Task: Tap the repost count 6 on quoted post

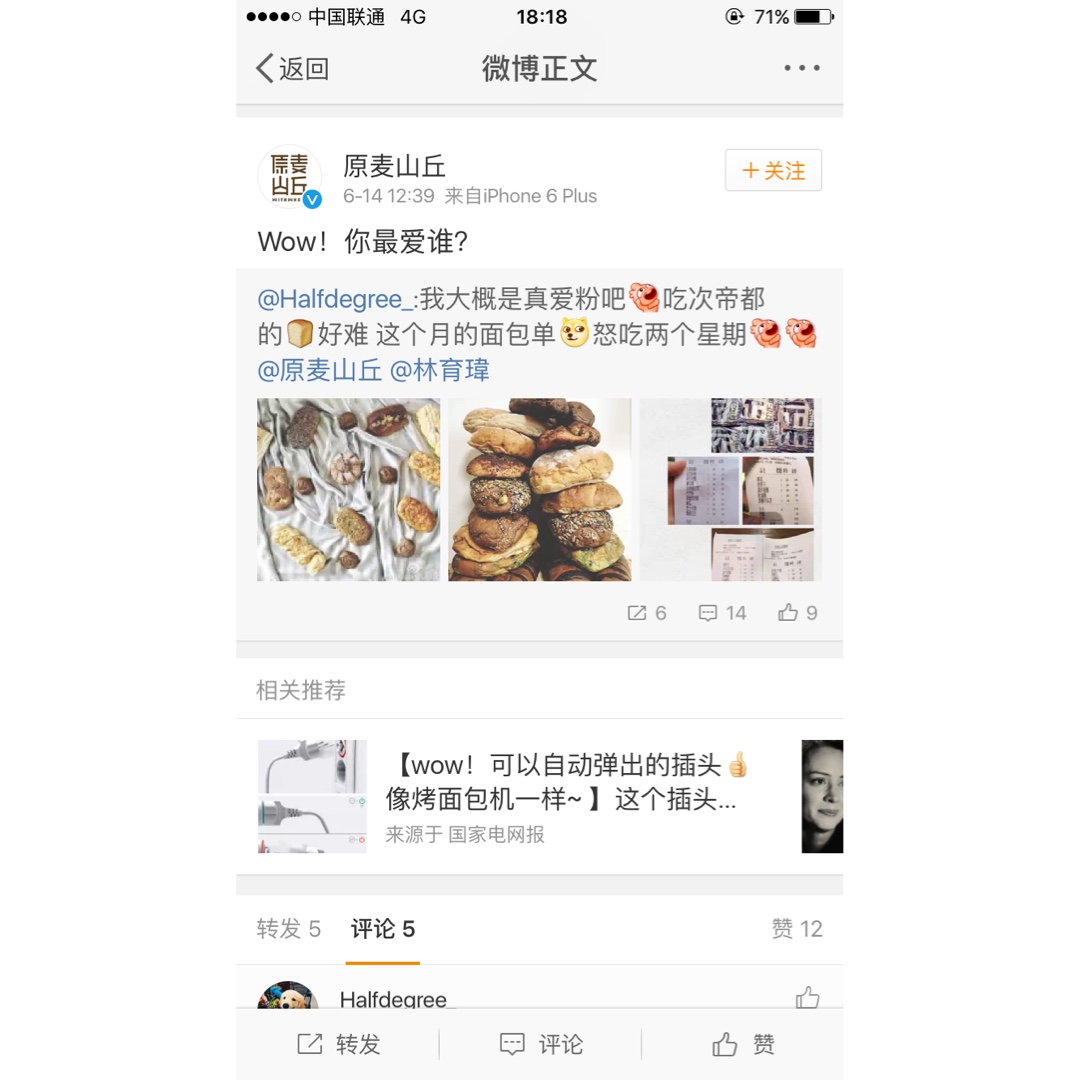Action: coord(647,613)
